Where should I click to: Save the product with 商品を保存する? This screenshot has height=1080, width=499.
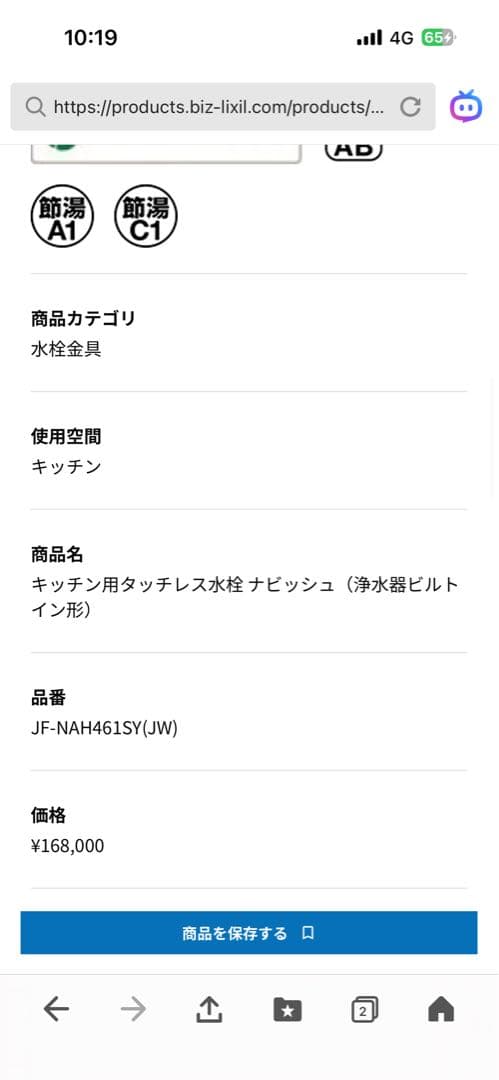pyautogui.click(x=249, y=933)
